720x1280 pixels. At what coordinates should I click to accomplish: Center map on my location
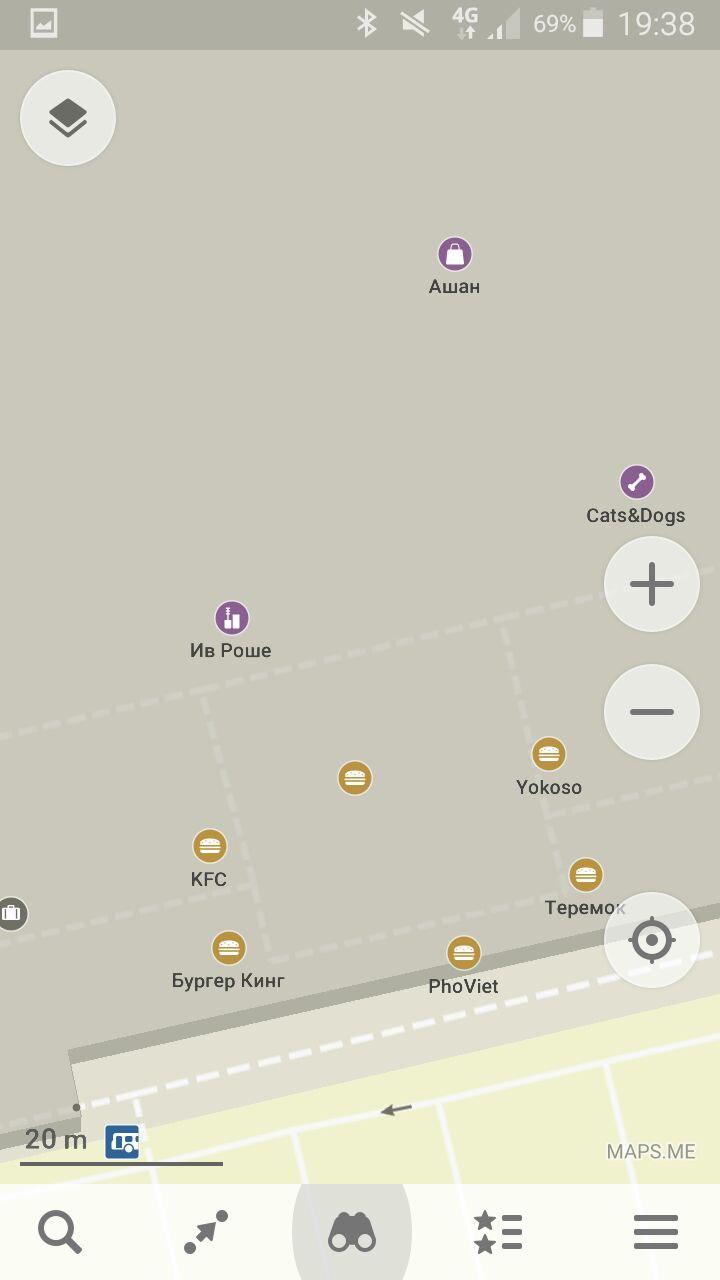tap(652, 940)
